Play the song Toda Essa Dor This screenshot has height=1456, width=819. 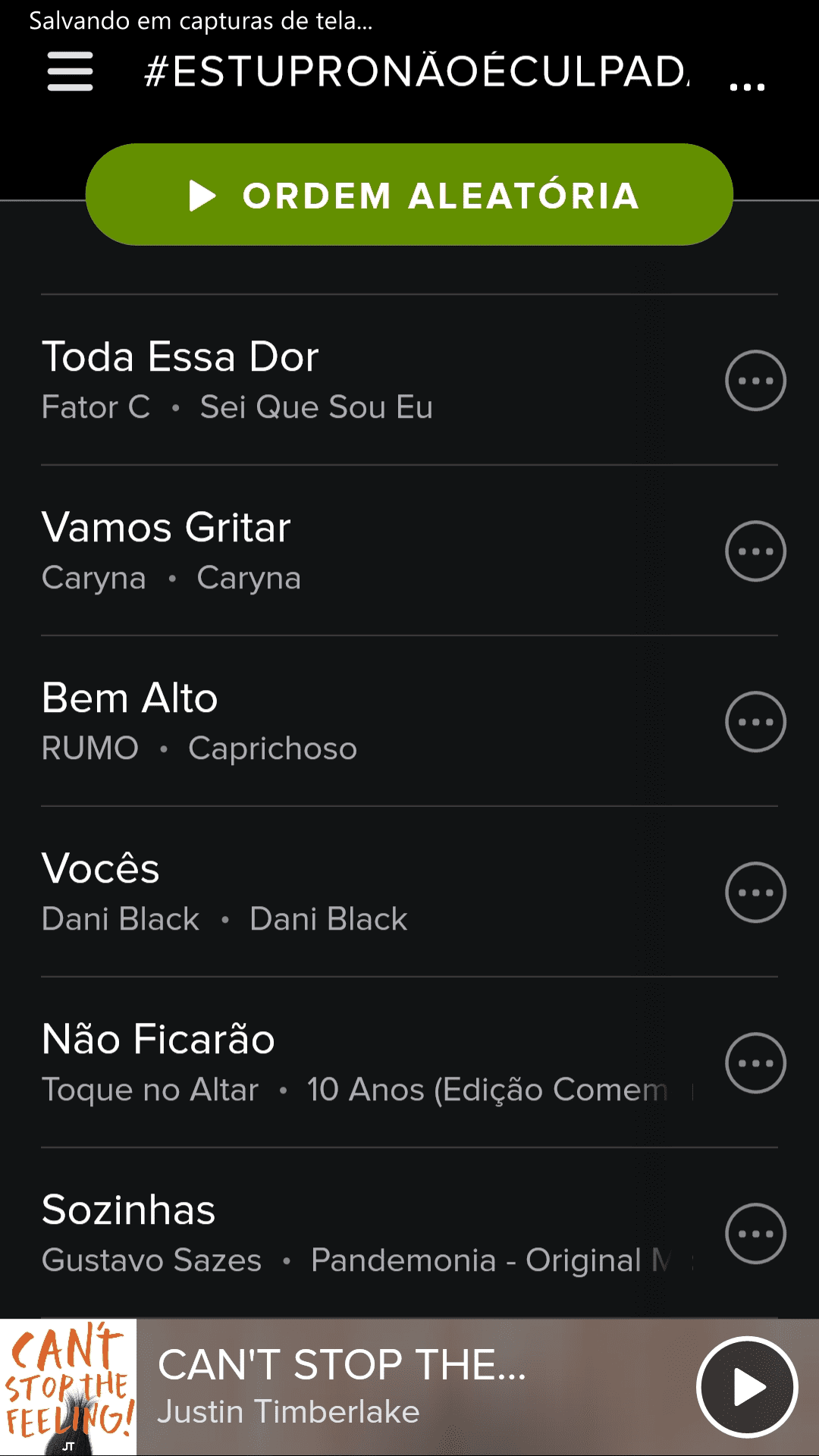coord(303,379)
